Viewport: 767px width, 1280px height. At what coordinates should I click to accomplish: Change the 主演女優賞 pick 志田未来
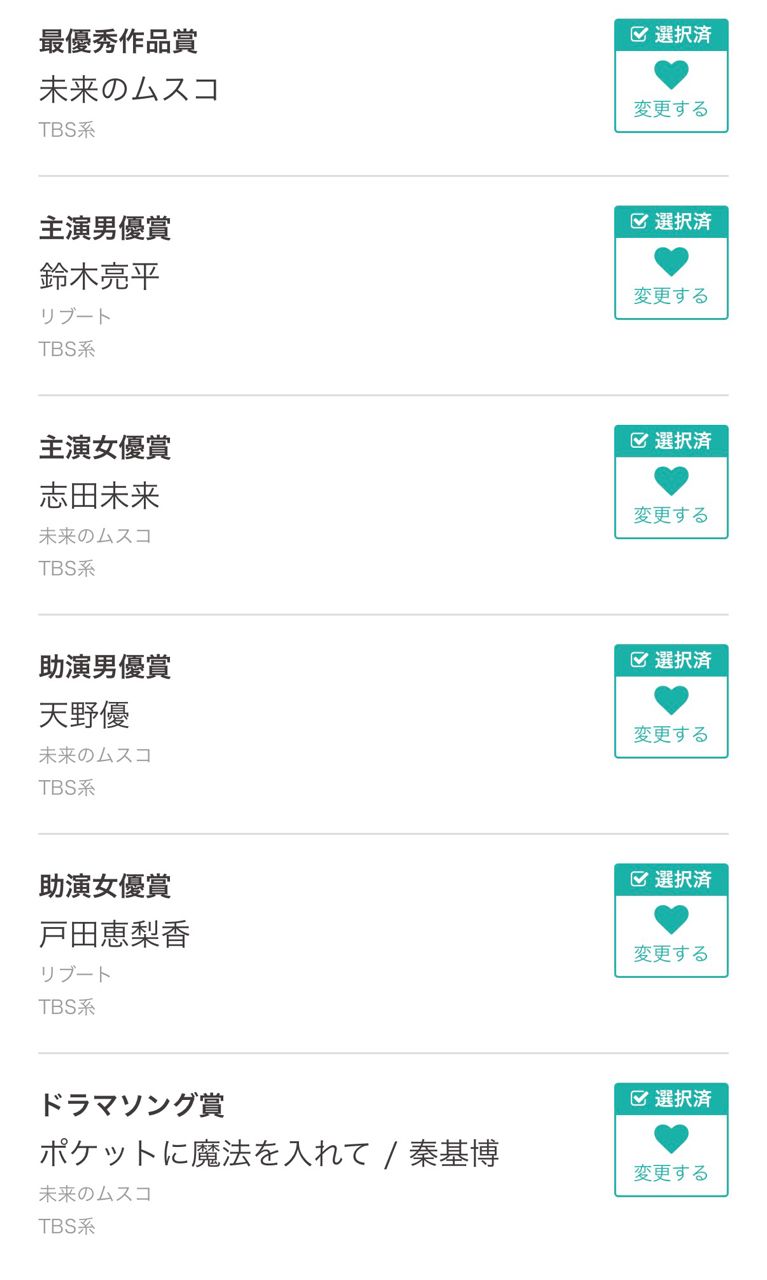[x=671, y=496]
